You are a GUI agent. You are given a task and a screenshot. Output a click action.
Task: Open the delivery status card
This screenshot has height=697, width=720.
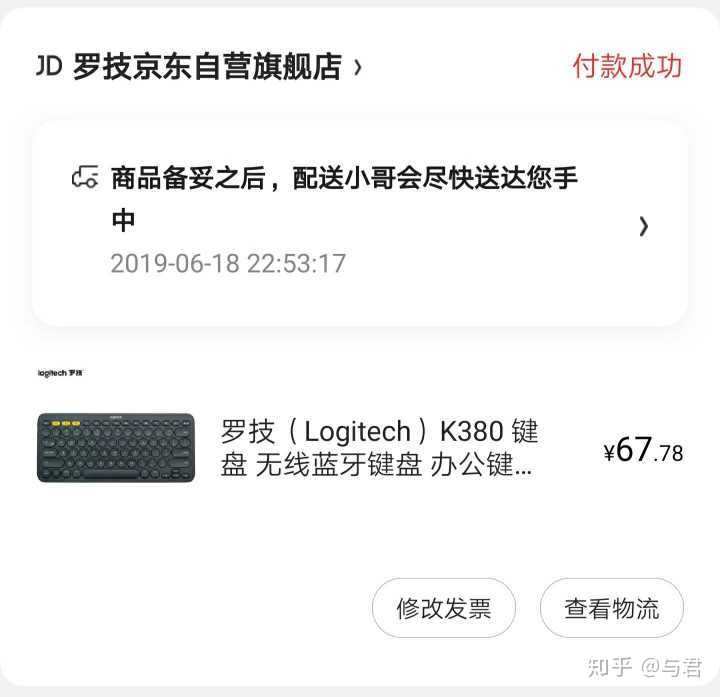tap(360, 223)
